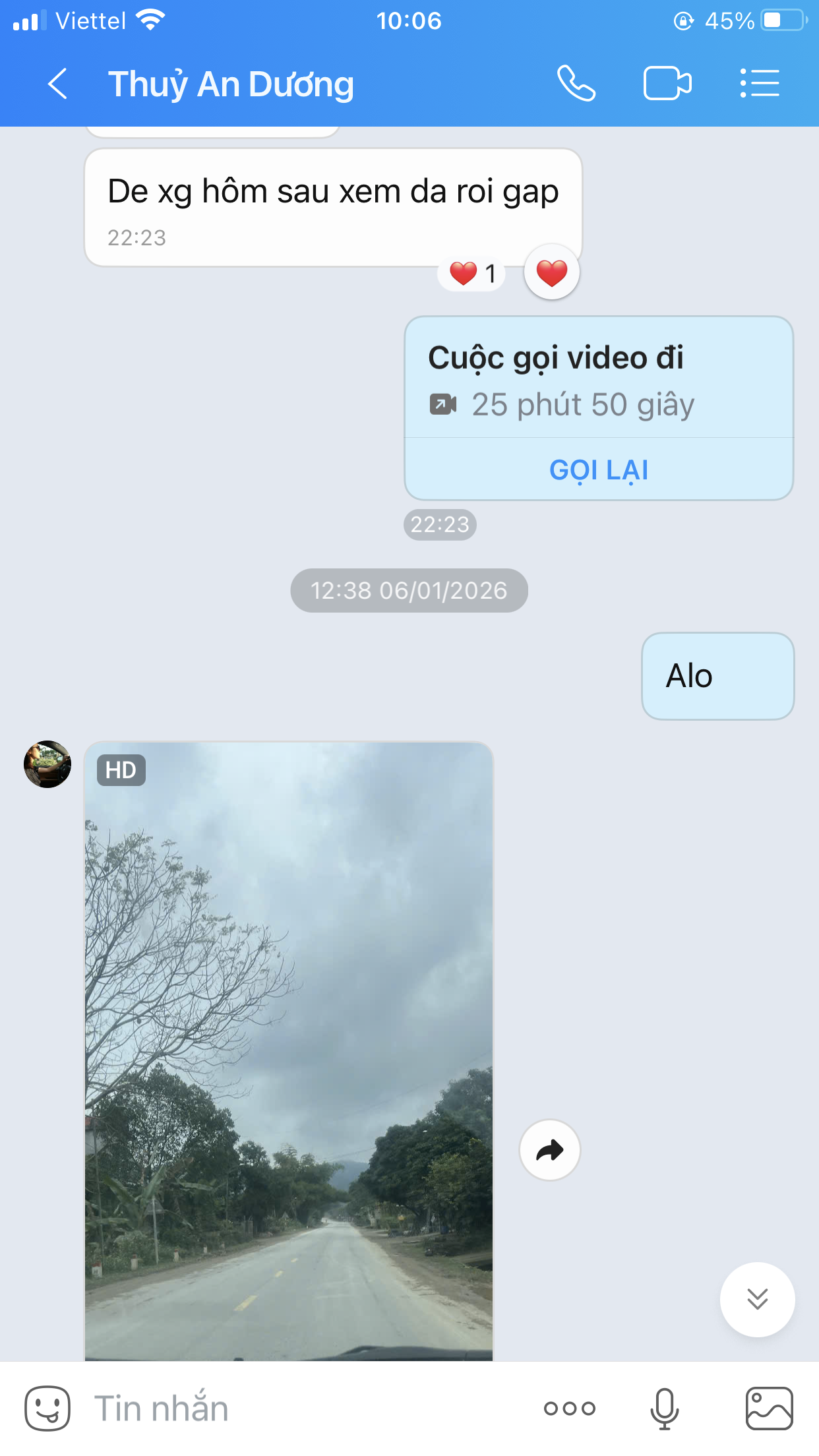Image resolution: width=819 pixels, height=1456 pixels.
Task: Record a voice message
Action: pos(664,1409)
